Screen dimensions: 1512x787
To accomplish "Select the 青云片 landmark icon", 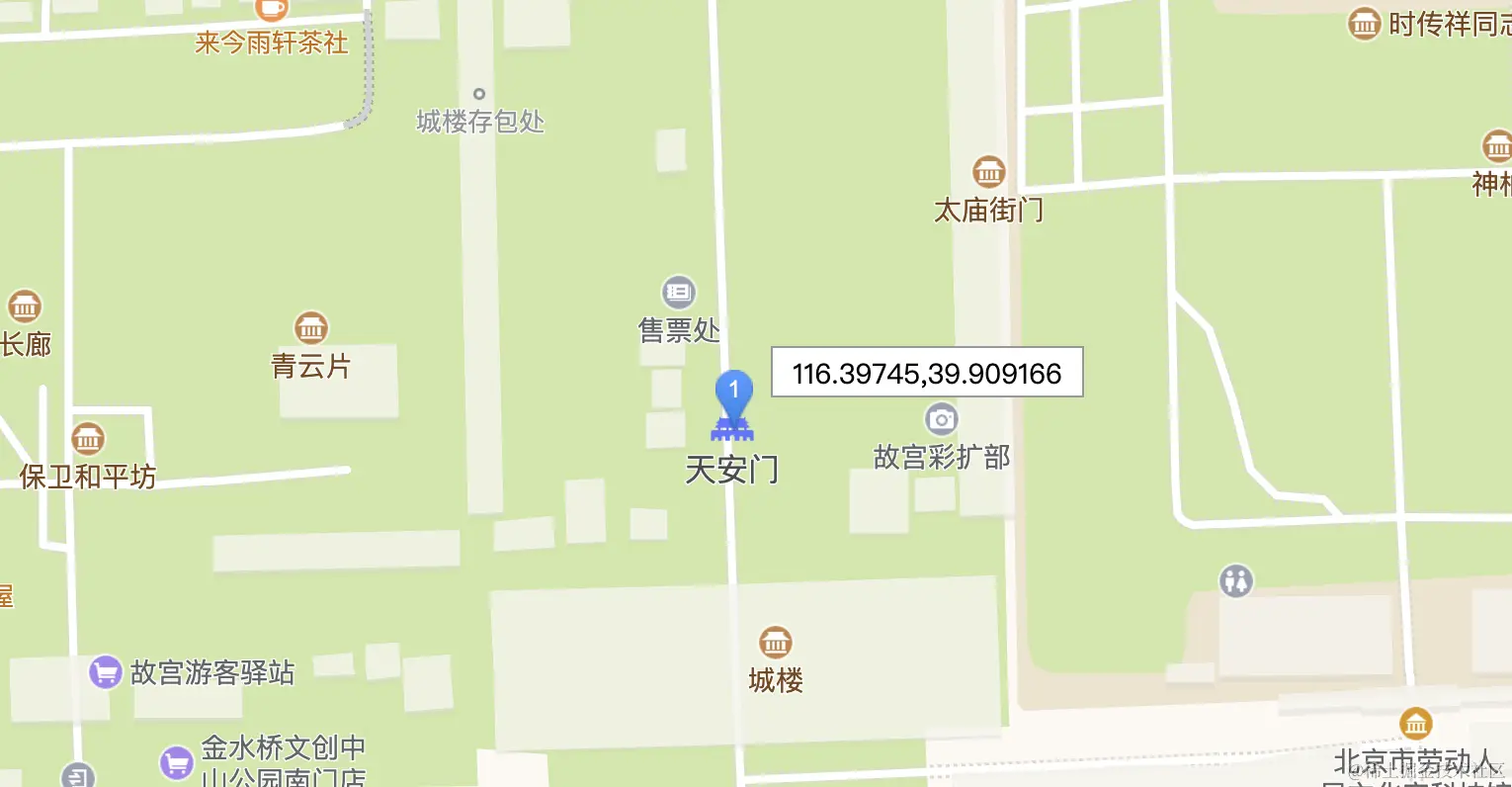I will (x=311, y=328).
